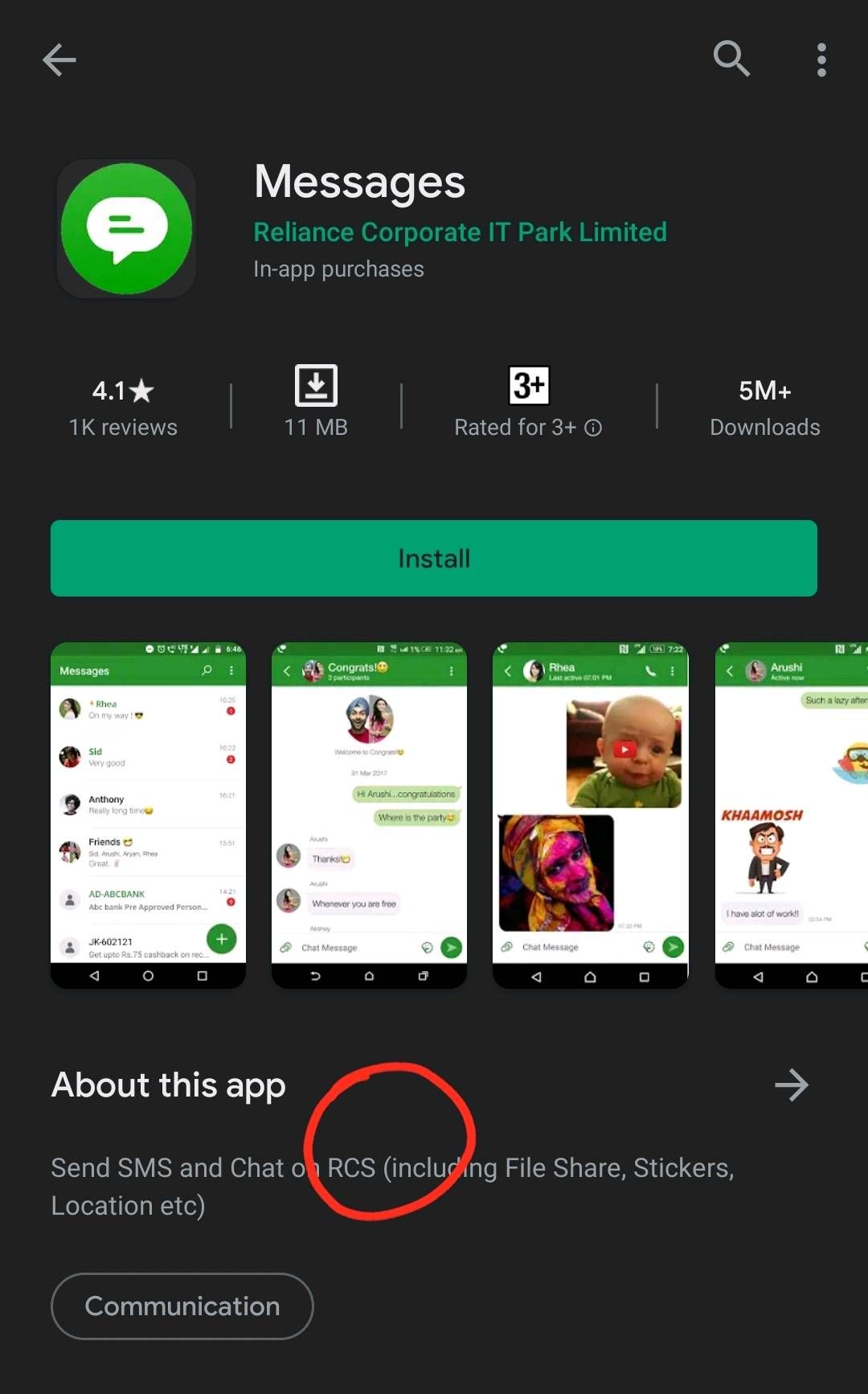Open developer Reliance Corporate IT Park Limited
The width and height of the screenshot is (868, 1394).
click(x=460, y=232)
